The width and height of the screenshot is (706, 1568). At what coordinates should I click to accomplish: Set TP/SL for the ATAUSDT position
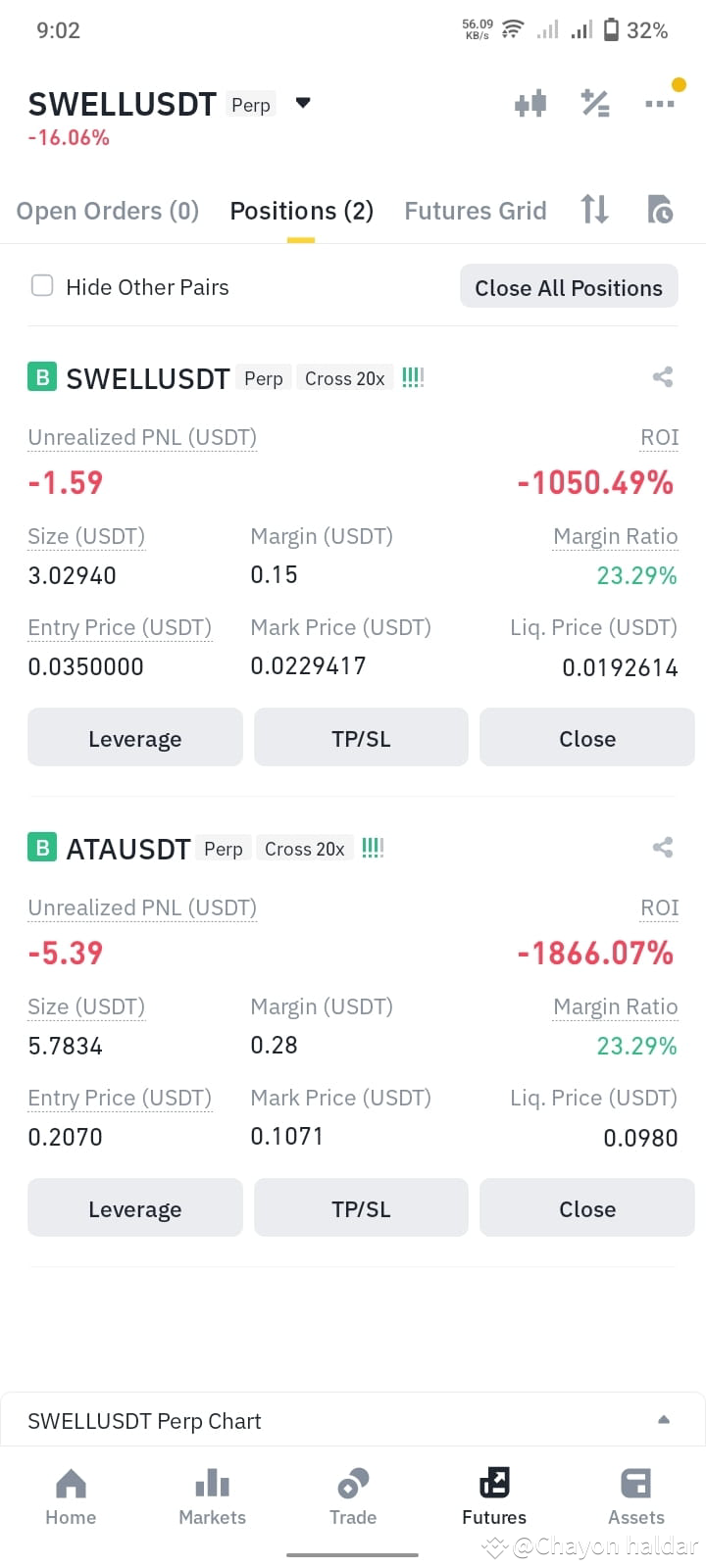click(361, 1207)
